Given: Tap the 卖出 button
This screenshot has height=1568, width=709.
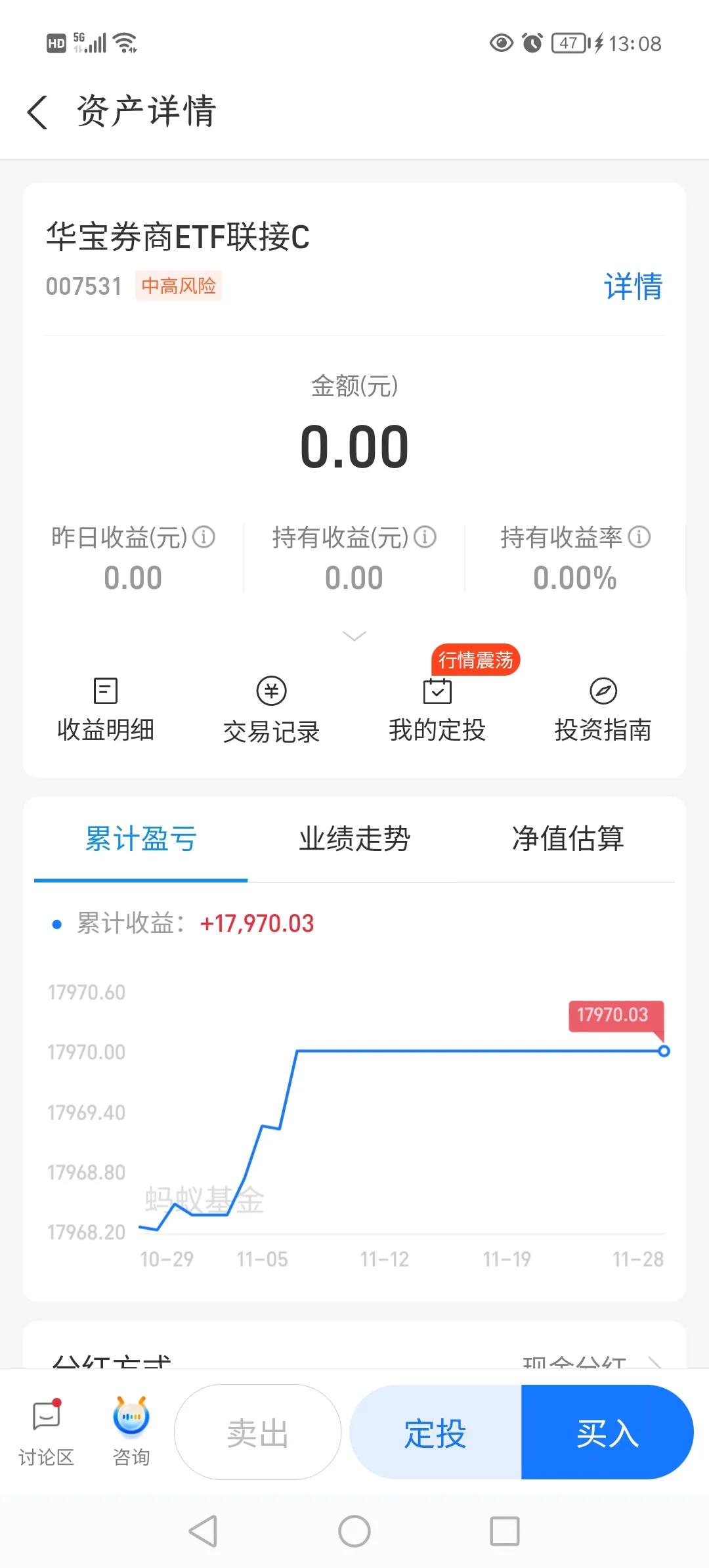Looking at the screenshot, I should (257, 1432).
